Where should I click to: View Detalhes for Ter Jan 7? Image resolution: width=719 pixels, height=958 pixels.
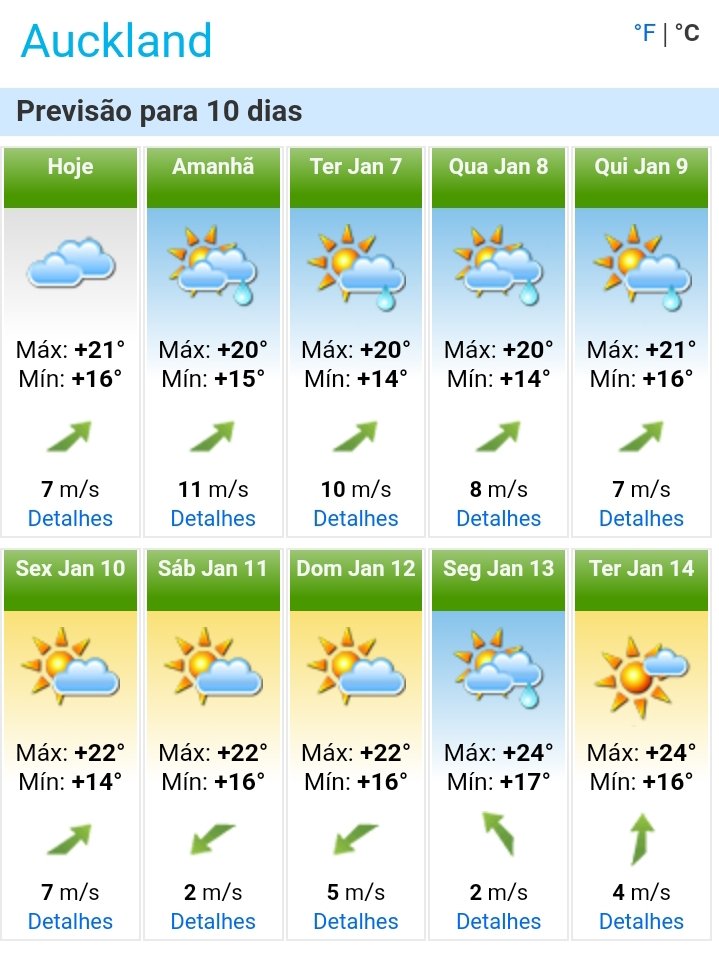pyautogui.click(x=356, y=518)
